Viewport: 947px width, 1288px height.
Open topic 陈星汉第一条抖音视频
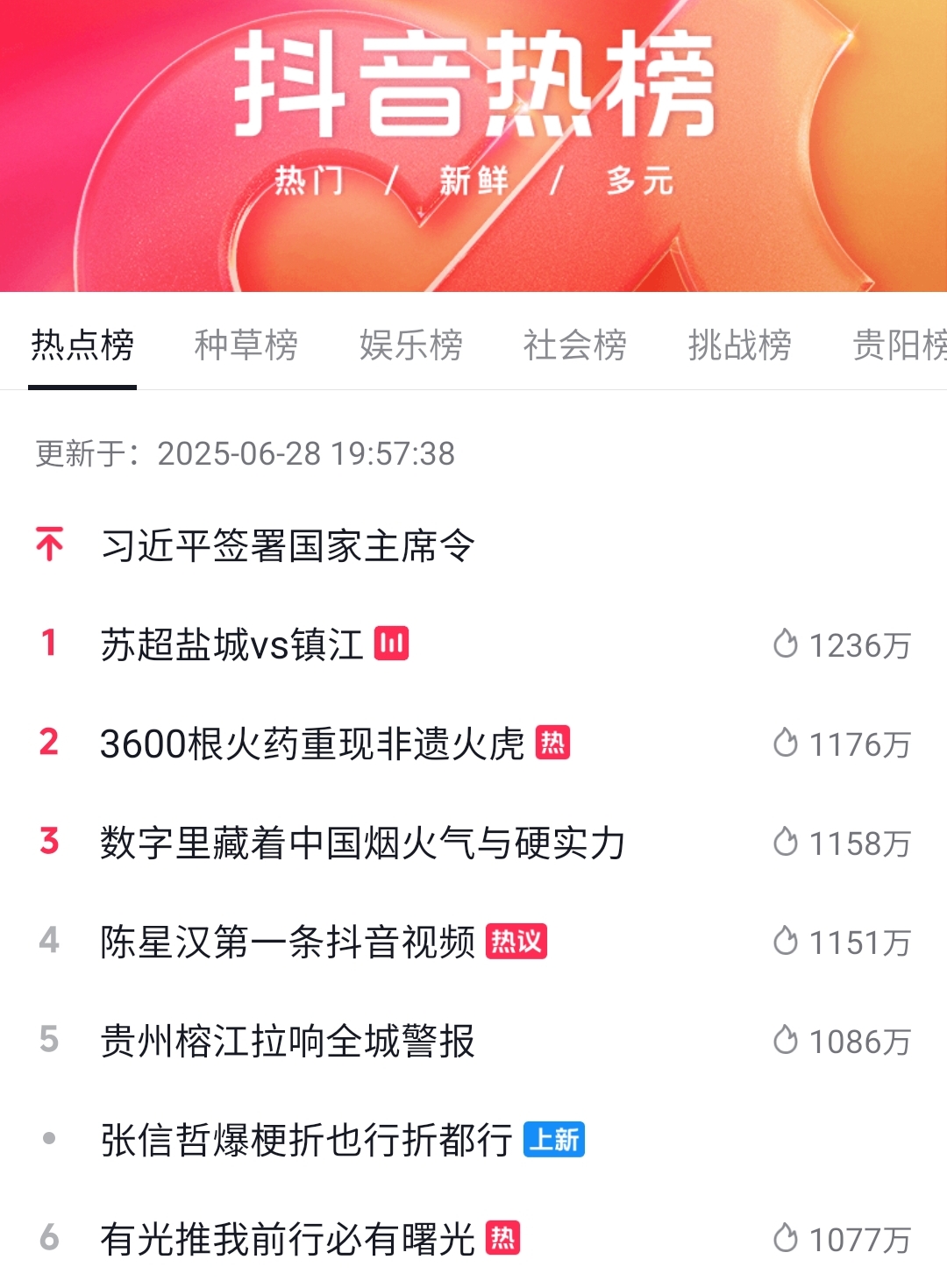[x=288, y=943]
